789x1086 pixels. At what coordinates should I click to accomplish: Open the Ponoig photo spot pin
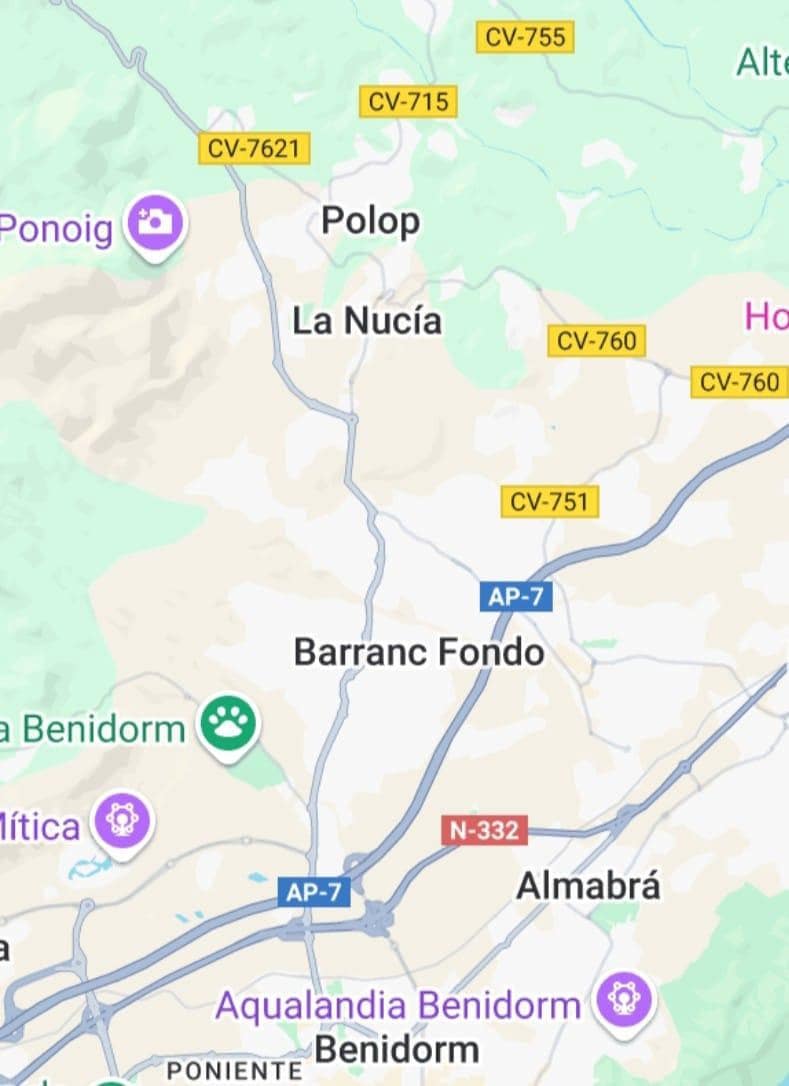(x=155, y=222)
